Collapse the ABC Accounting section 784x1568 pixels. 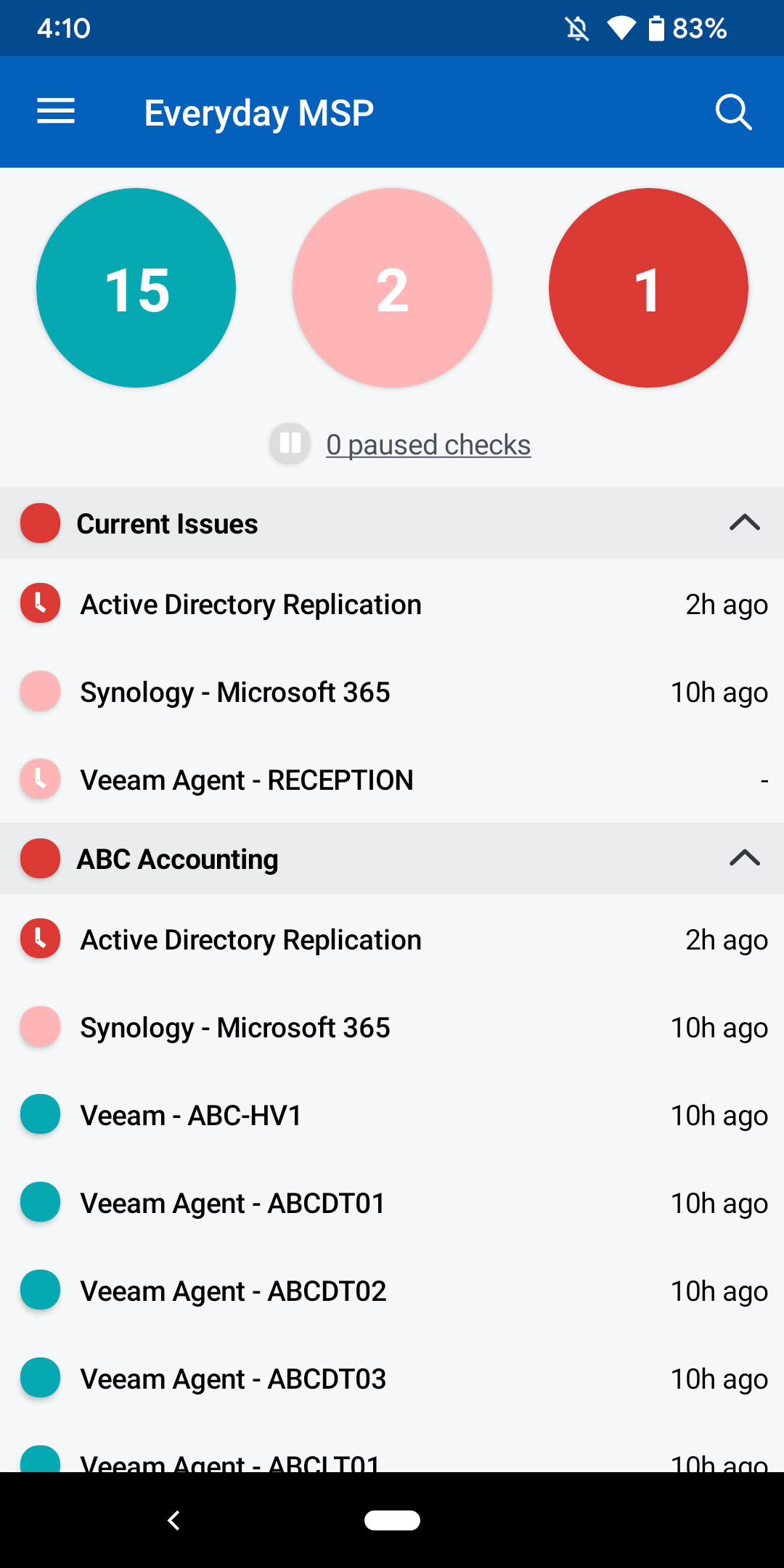[x=744, y=859]
